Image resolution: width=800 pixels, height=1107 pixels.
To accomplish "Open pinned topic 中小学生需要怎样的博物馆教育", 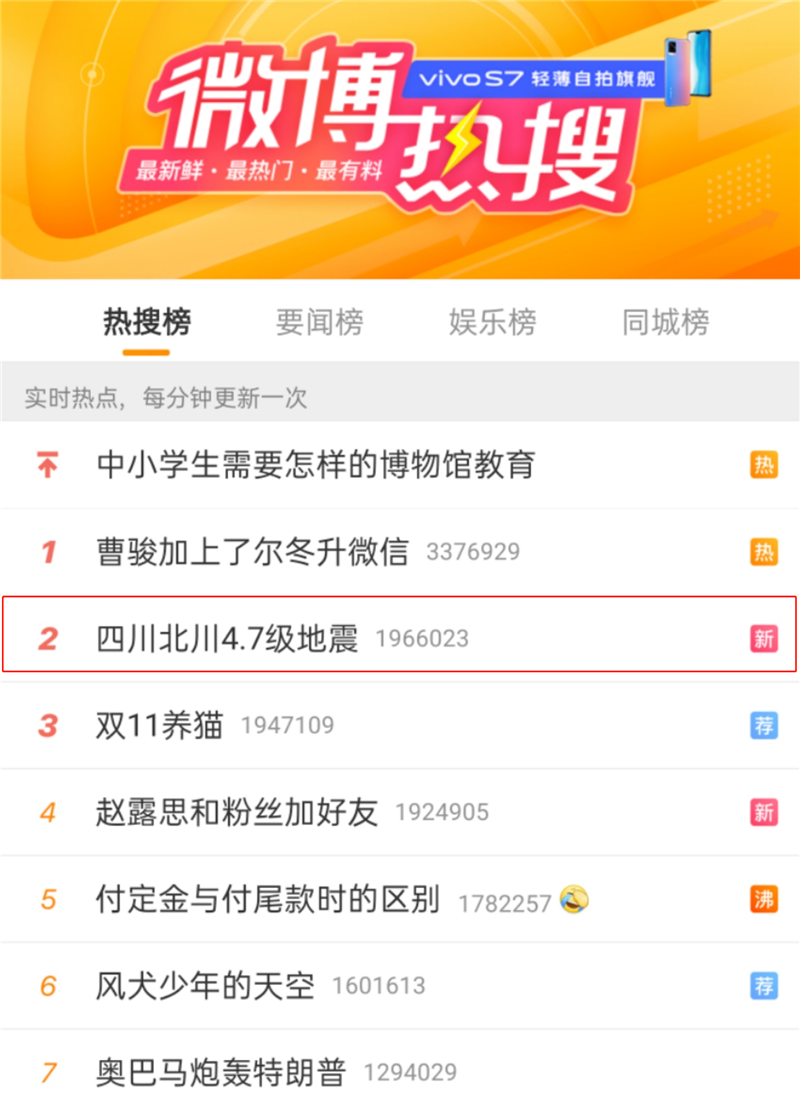I will 316,465.
